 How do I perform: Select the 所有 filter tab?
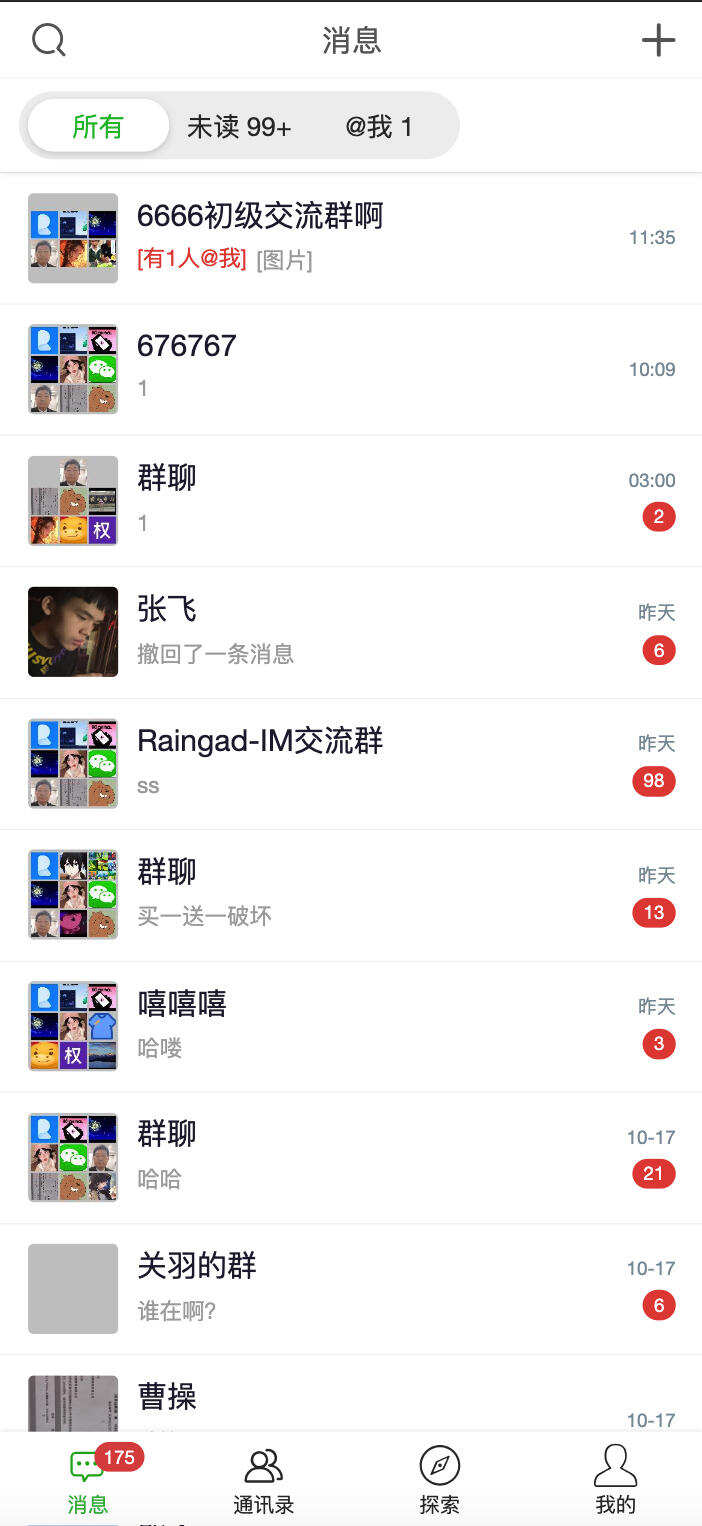click(x=98, y=126)
